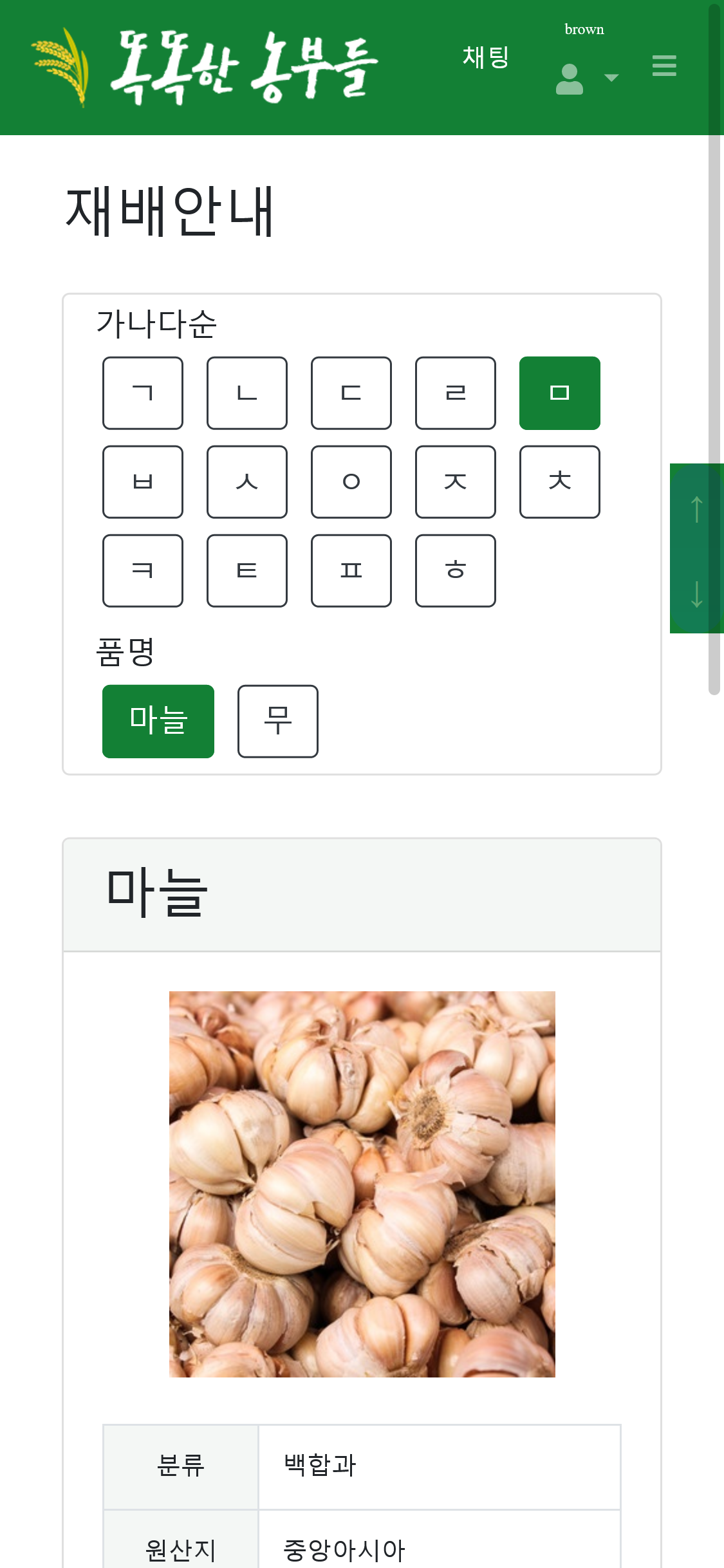Select the ㅊ consonant filter
The width and height of the screenshot is (724, 1568).
560,481
